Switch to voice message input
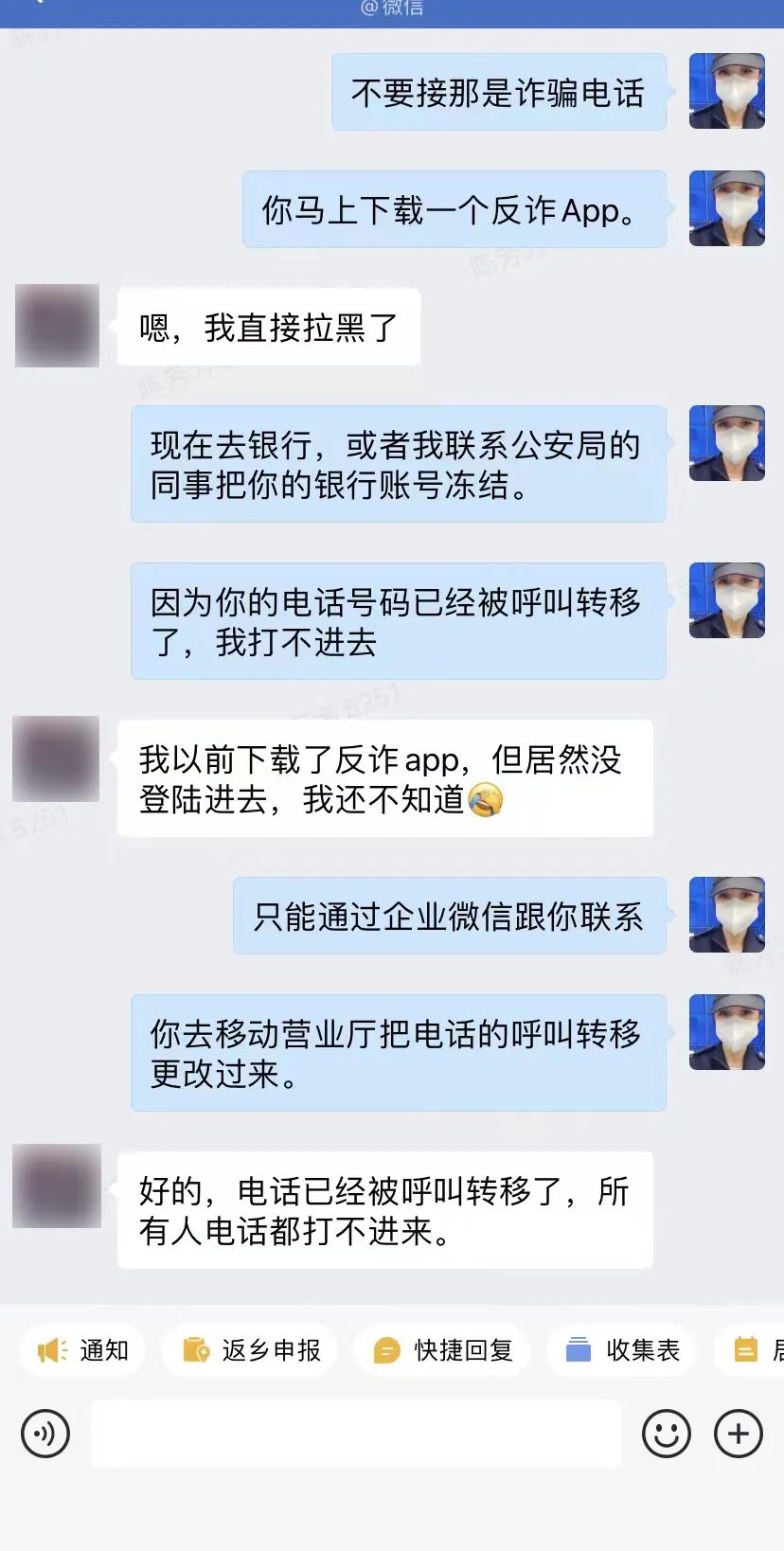This screenshot has height=1551, width=784. (45, 1434)
